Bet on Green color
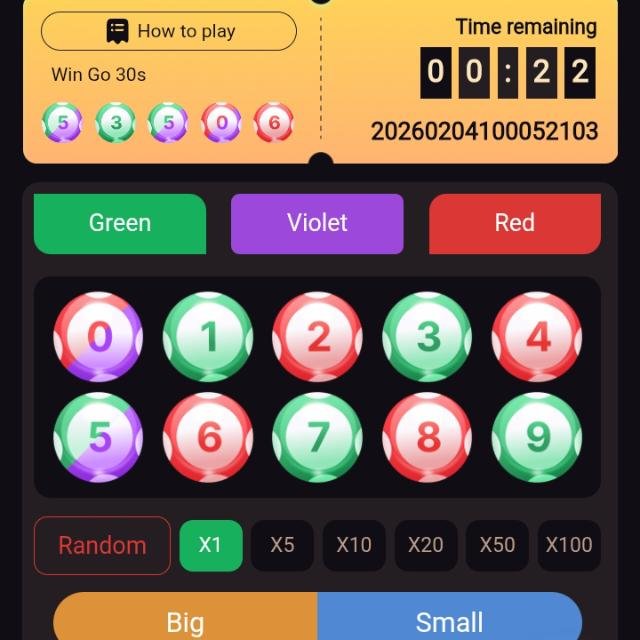The image size is (640, 640). [x=120, y=223]
